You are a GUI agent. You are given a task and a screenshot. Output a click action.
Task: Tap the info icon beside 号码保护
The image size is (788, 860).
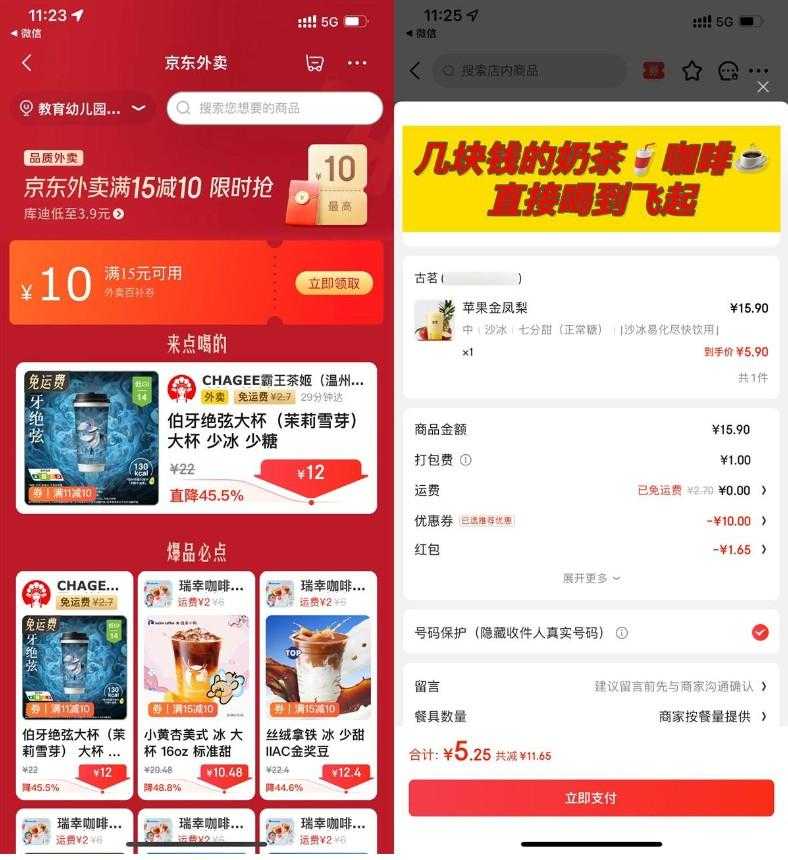[624, 632]
